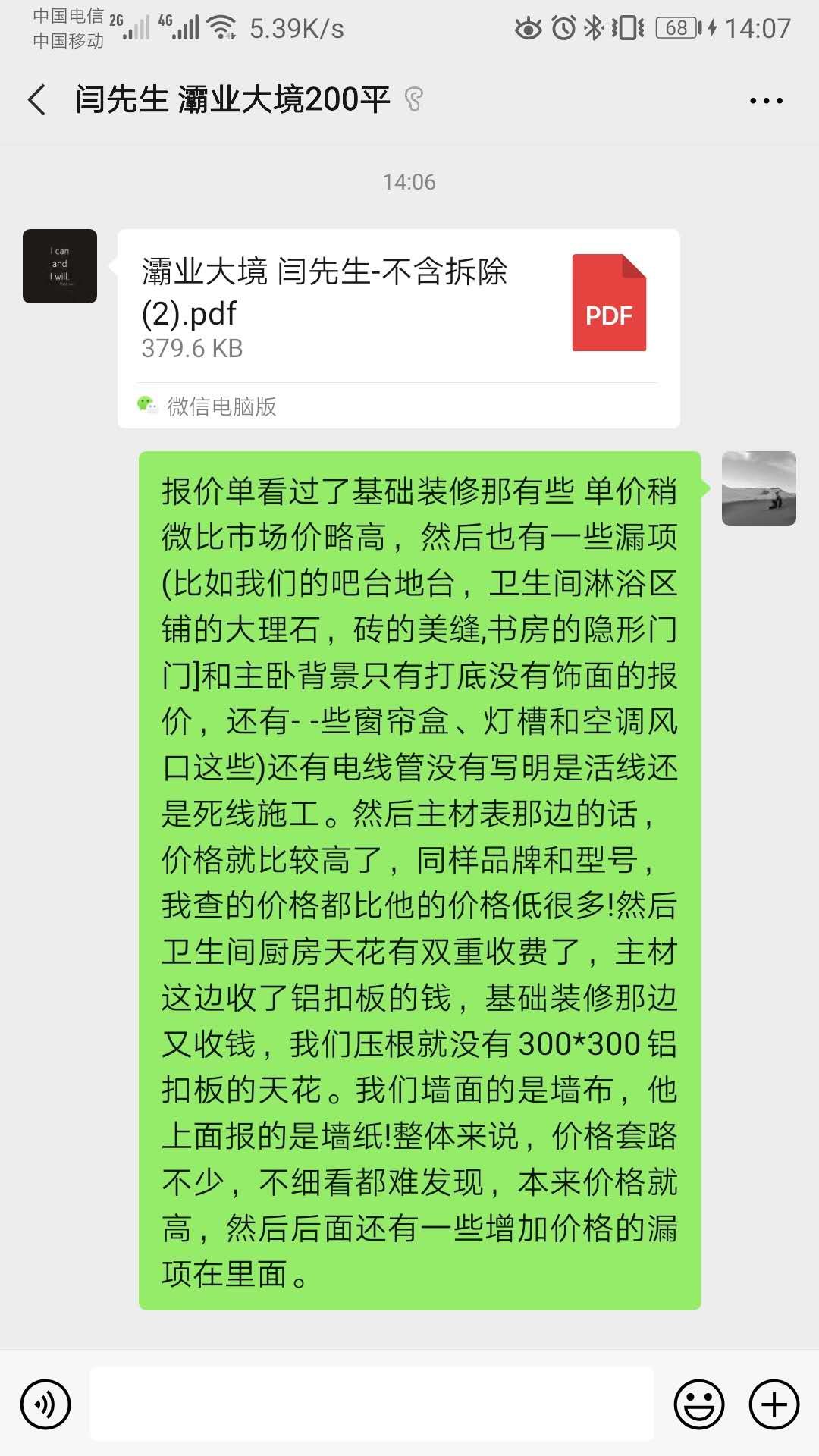Focus the message text field
This screenshot has height=1456, width=819.
pos(372,1404)
